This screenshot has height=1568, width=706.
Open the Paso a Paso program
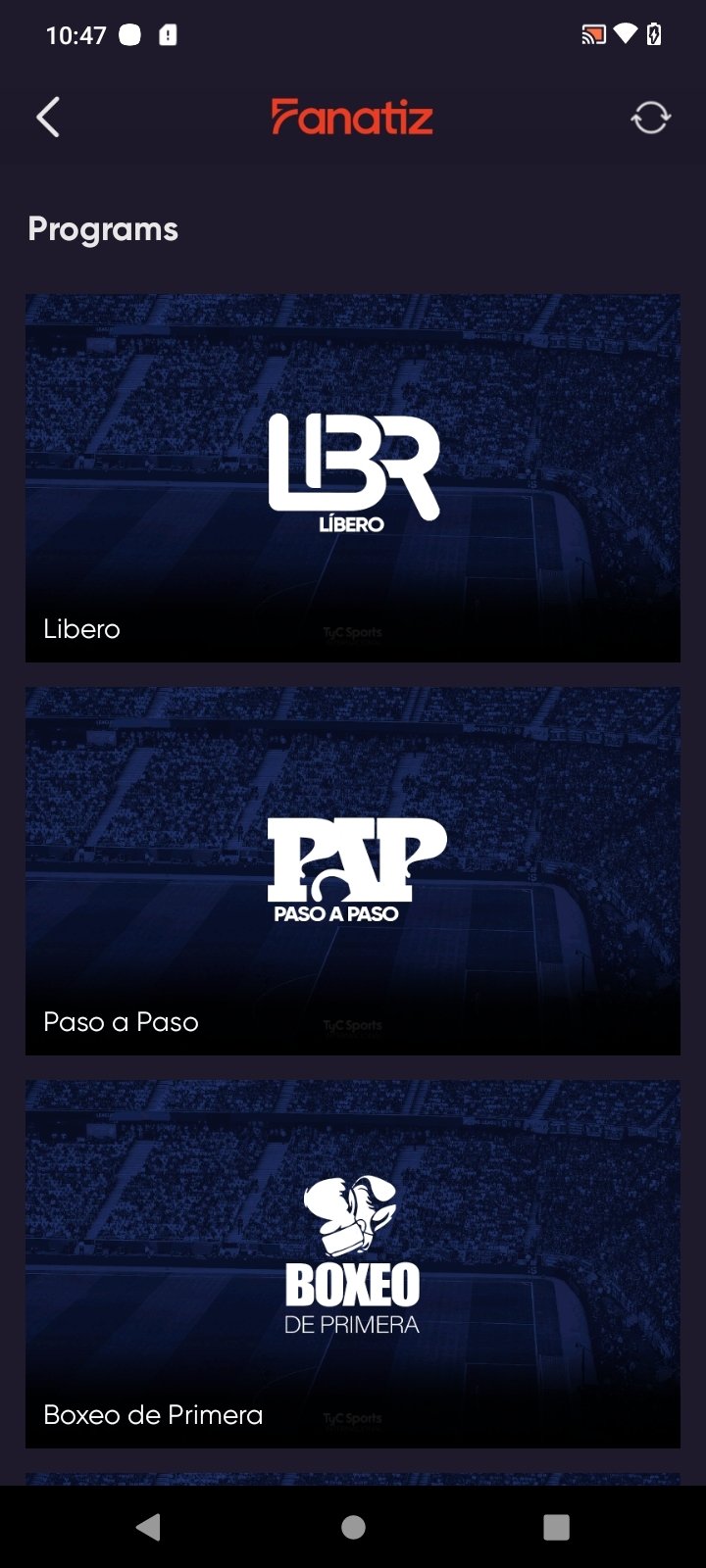tap(353, 870)
